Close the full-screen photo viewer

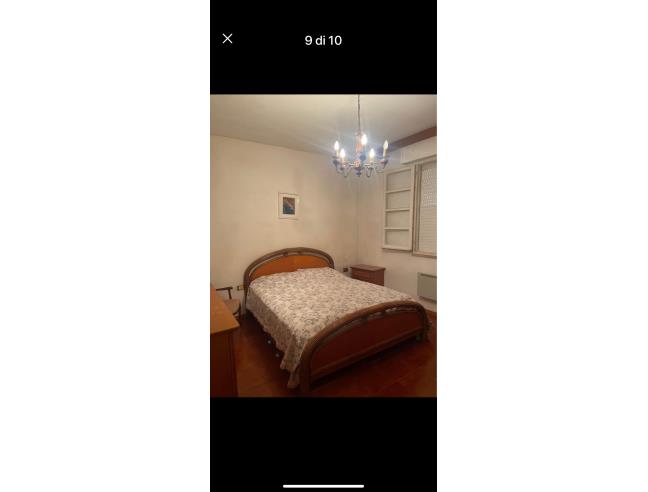[x=227, y=39]
